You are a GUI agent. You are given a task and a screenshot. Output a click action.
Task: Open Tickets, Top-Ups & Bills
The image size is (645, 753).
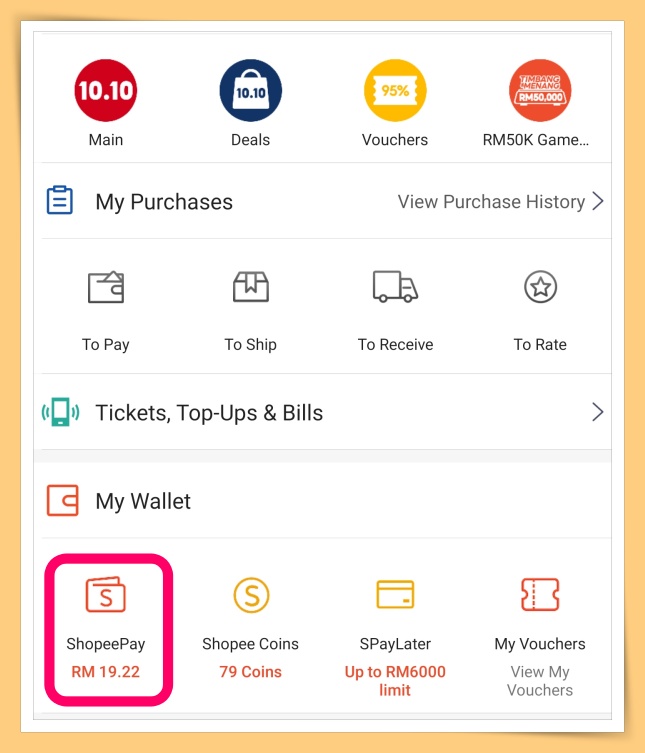tap(320, 412)
